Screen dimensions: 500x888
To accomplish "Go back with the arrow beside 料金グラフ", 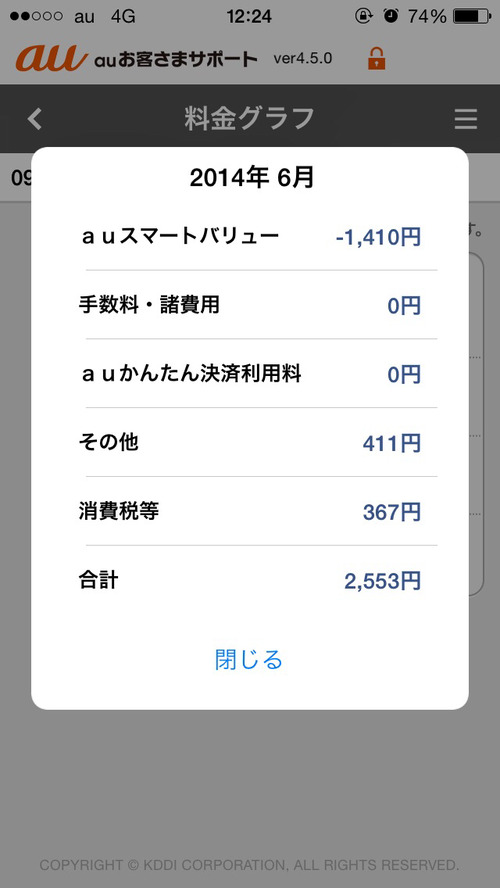I will (35, 119).
